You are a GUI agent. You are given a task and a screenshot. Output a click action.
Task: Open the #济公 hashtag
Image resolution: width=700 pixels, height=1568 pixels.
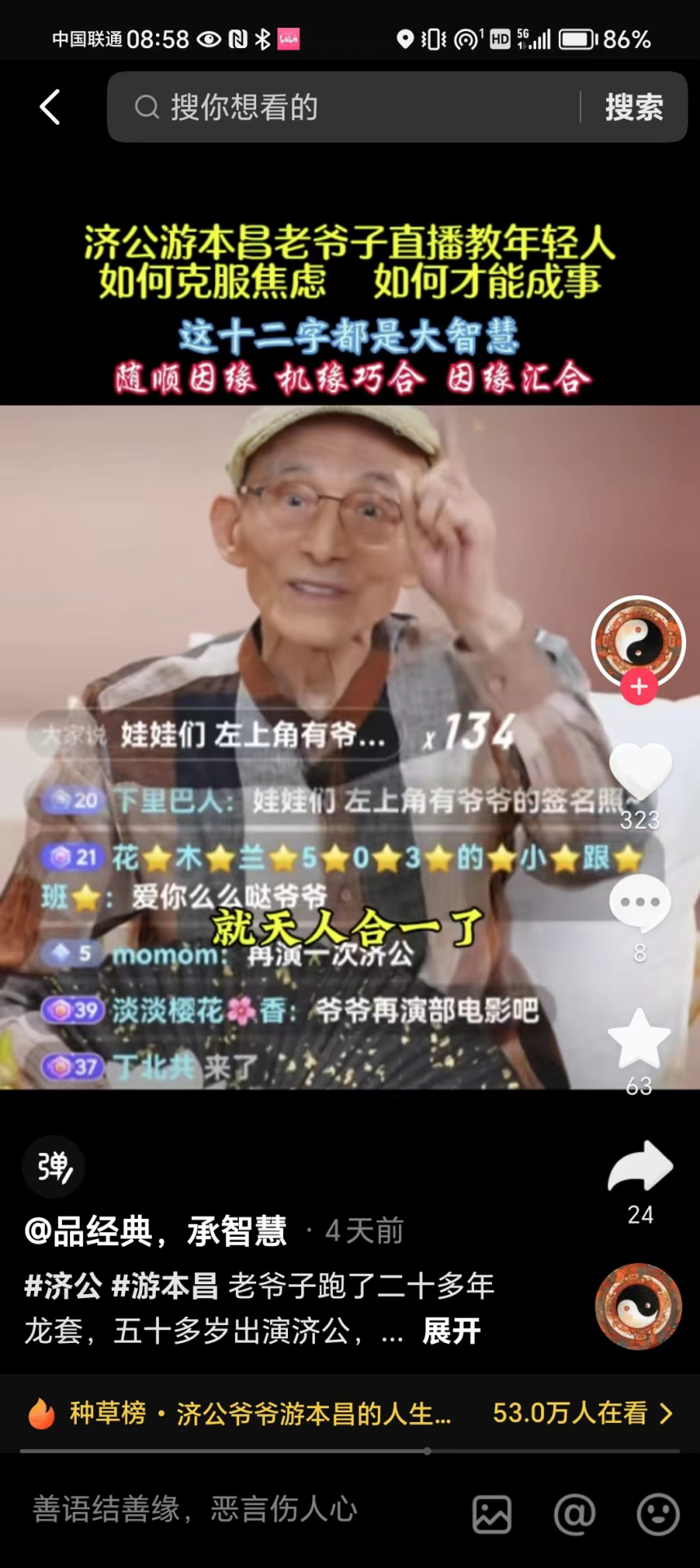coord(63,1286)
